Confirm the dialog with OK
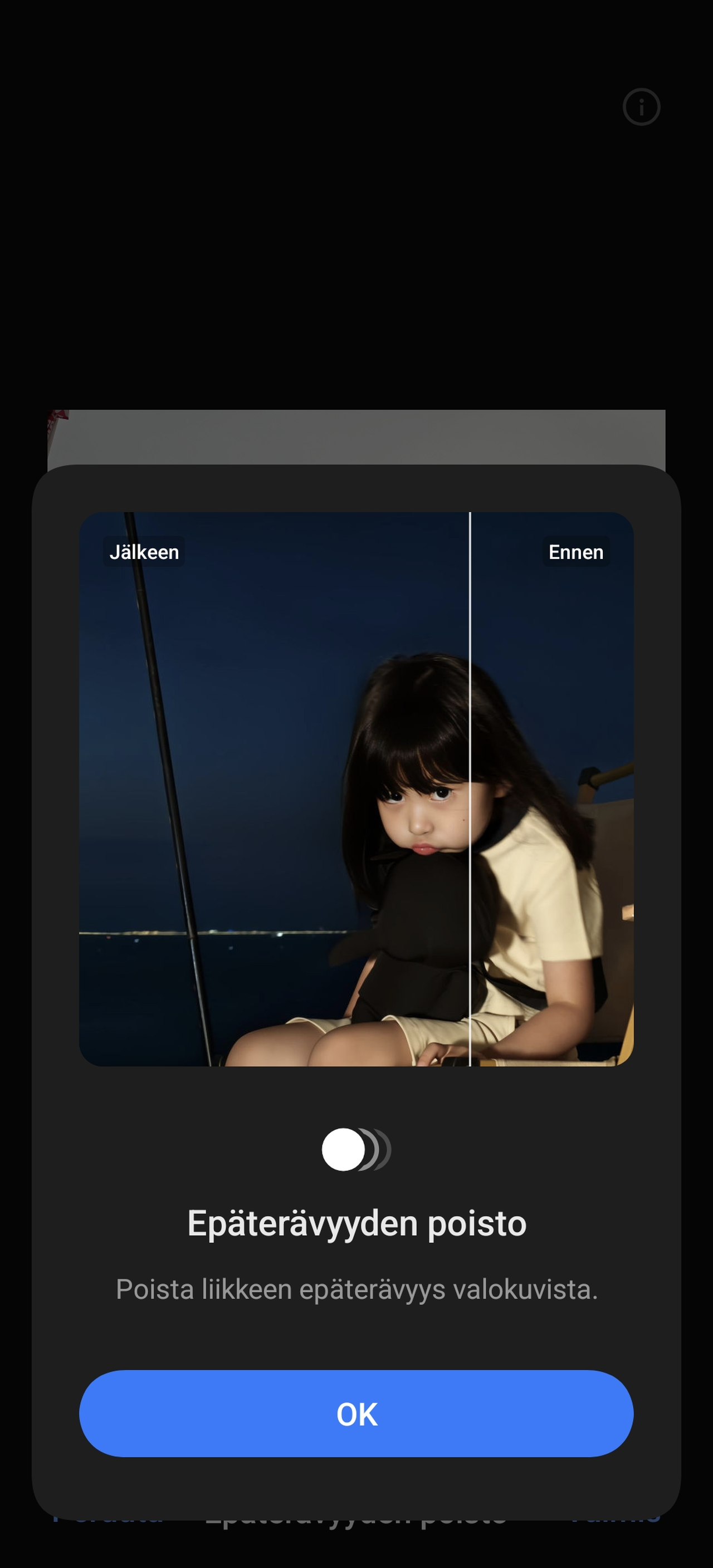Viewport: 713px width, 1568px height. tap(356, 1413)
